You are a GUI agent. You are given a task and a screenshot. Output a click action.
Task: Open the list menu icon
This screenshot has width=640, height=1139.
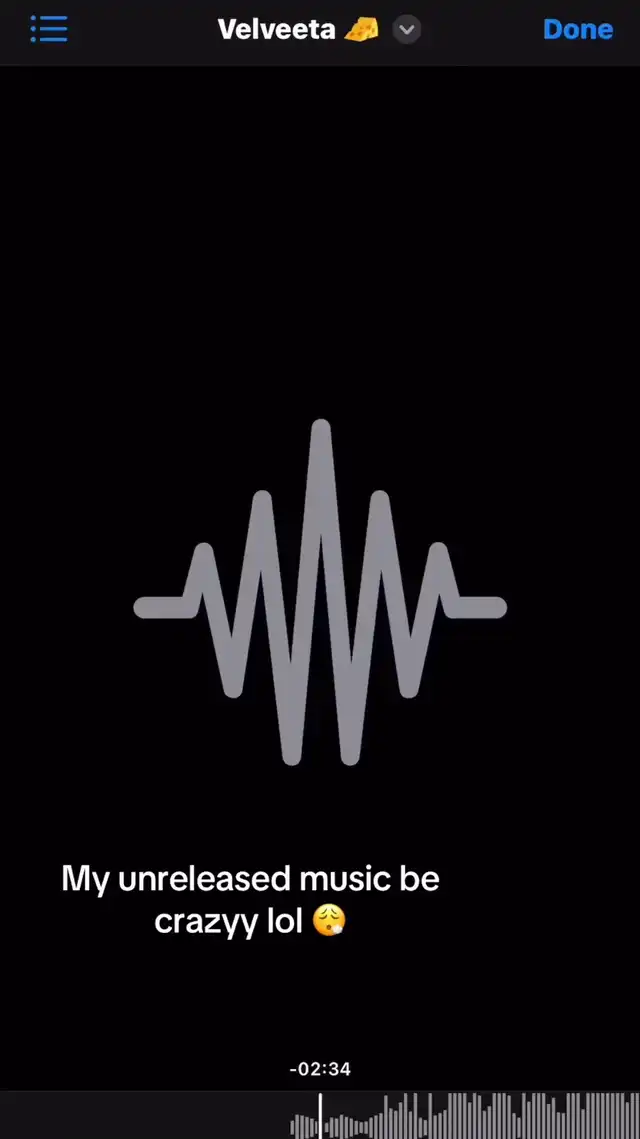click(x=48, y=29)
